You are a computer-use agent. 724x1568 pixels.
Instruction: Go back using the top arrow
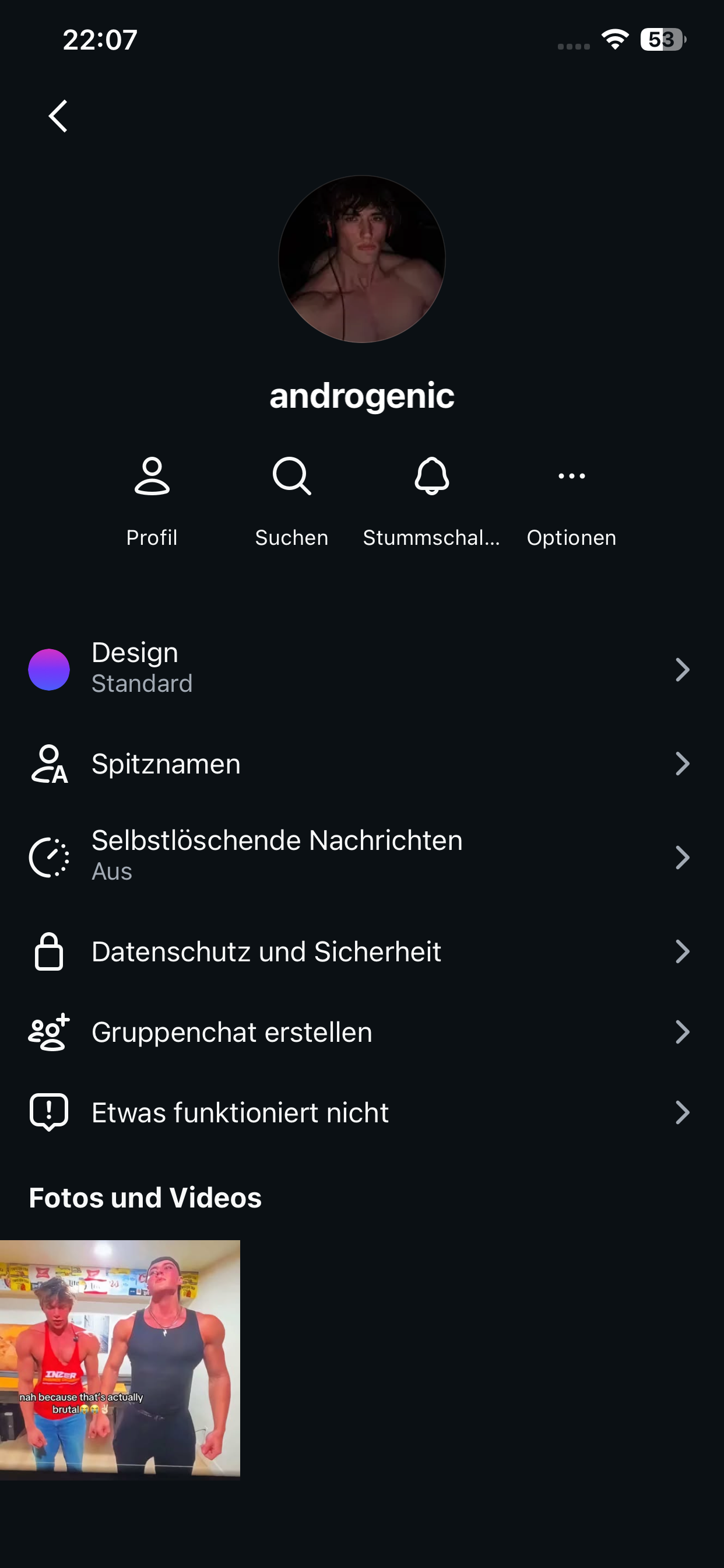coord(58,116)
